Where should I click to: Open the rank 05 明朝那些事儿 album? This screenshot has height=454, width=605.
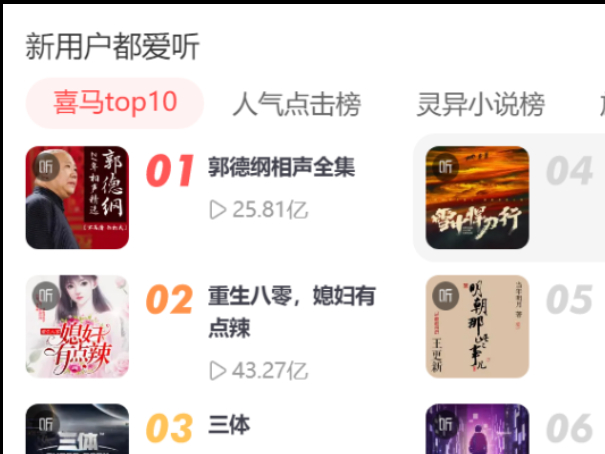point(477,326)
